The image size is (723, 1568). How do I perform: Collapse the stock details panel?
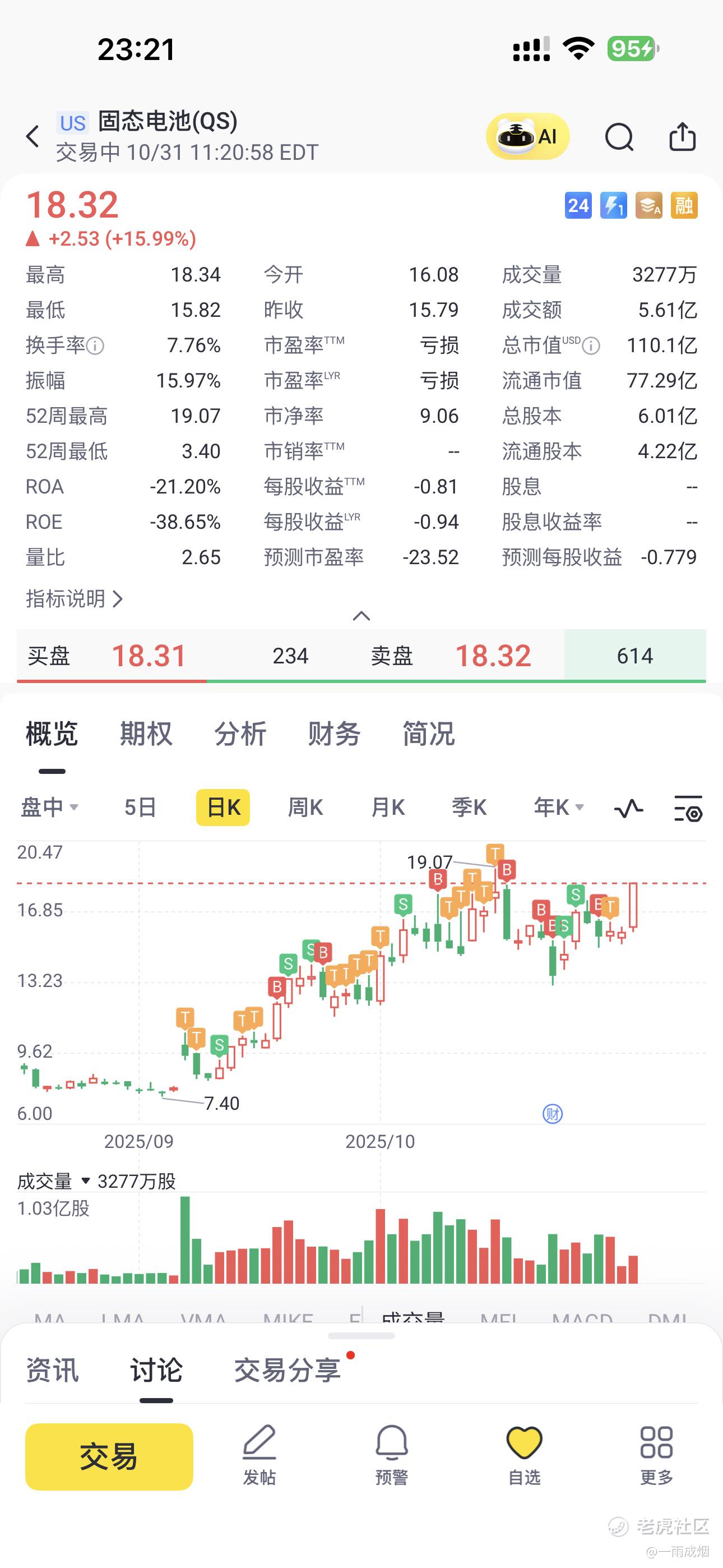coord(361,616)
